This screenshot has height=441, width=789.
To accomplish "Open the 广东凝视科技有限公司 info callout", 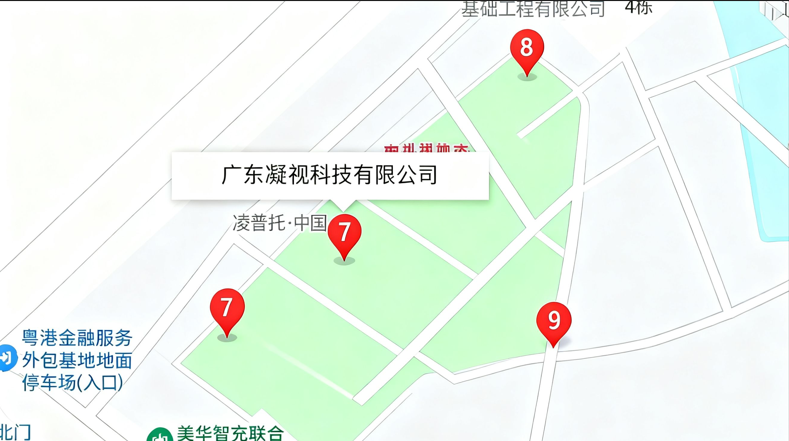I will tap(330, 176).
